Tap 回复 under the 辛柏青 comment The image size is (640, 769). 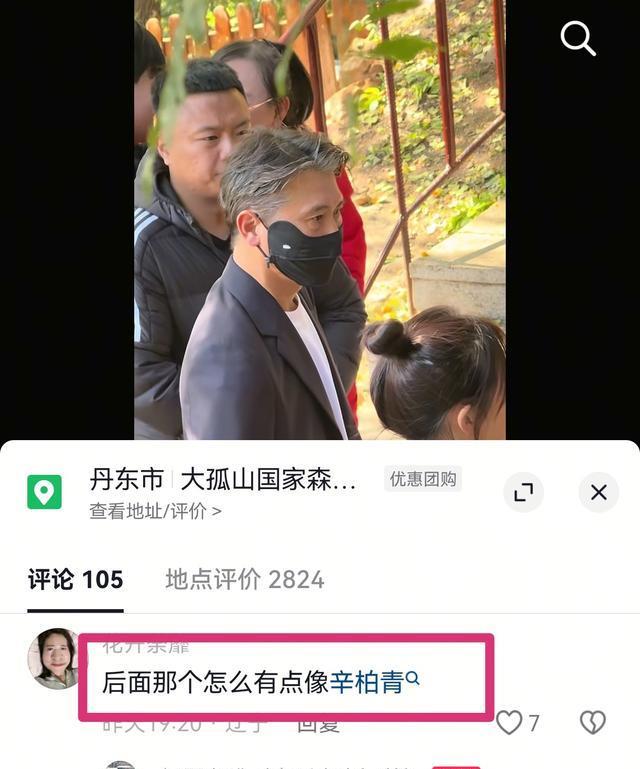click(x=318, y=724)
